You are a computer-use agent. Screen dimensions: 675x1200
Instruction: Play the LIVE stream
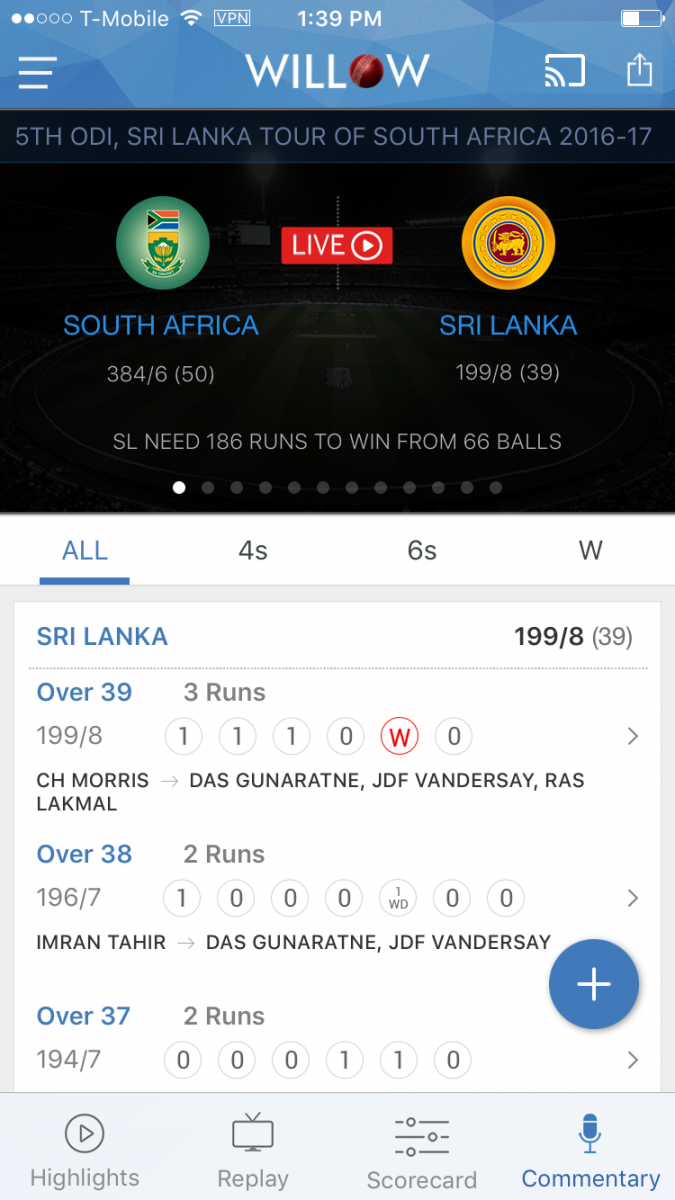tap(337, 246)
